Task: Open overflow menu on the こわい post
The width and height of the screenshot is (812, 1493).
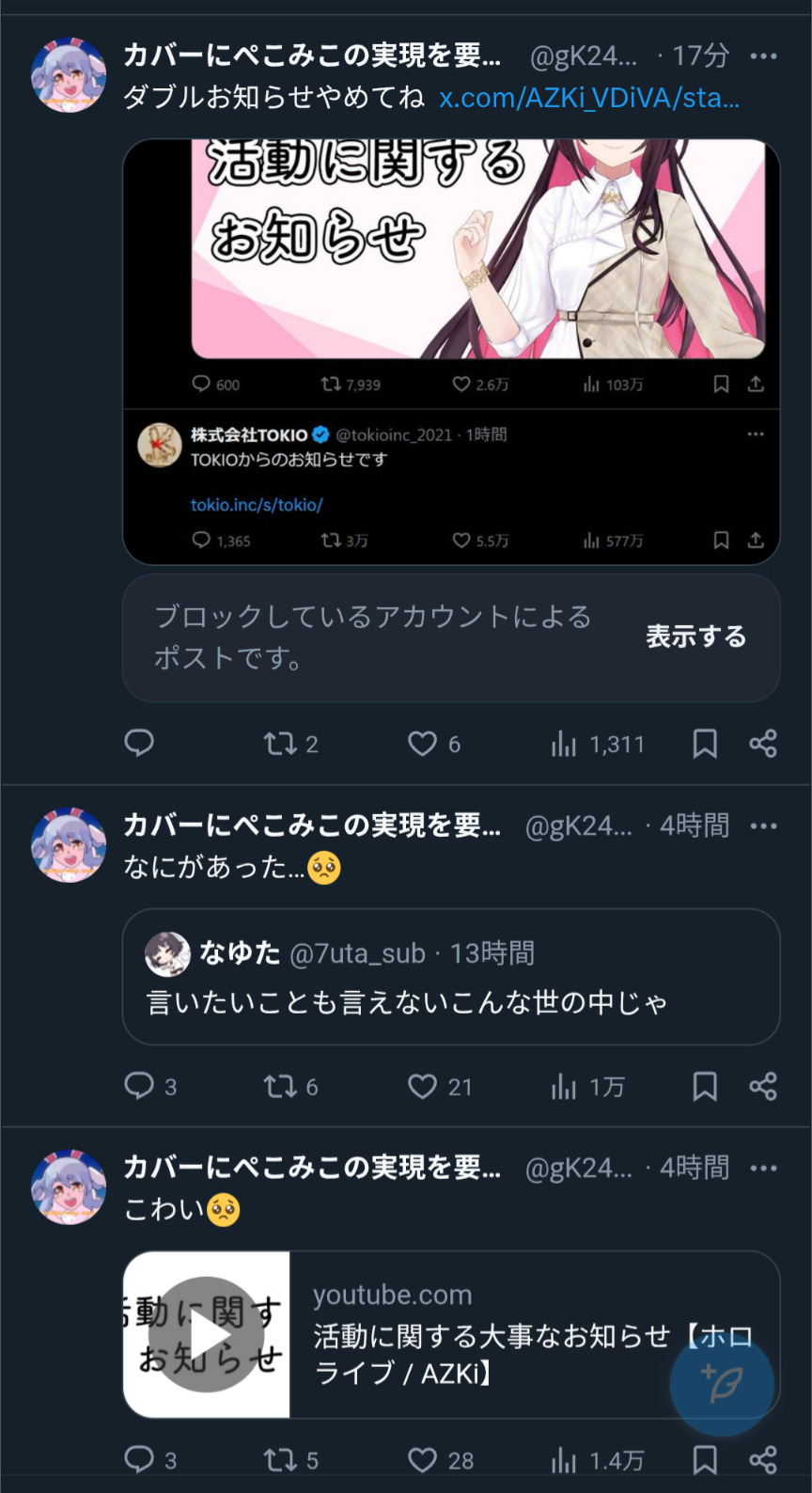Action: 763,1169
